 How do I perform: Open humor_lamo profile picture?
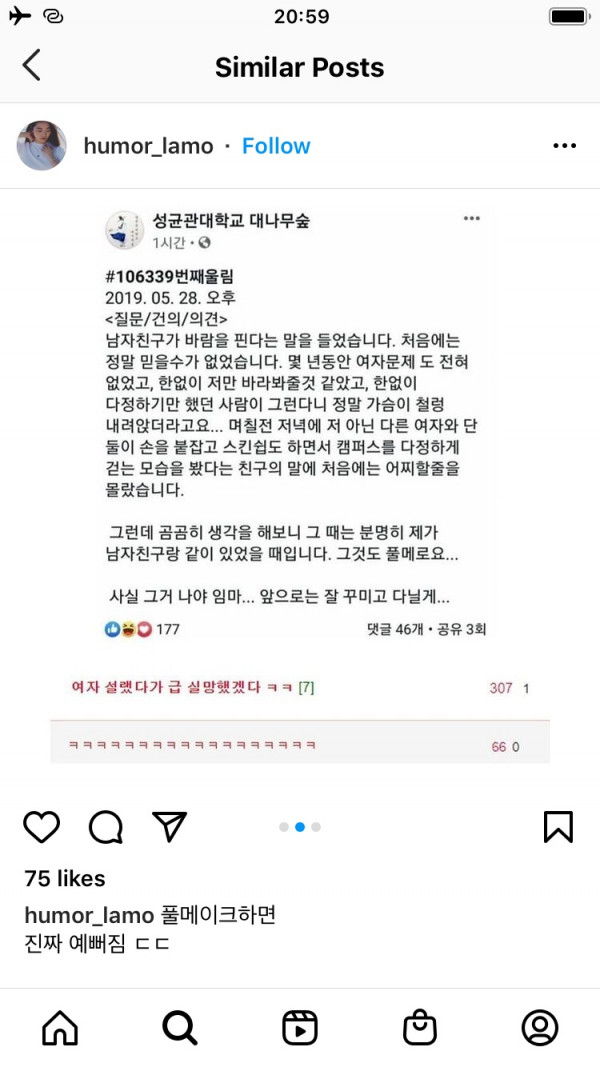click(41, 146)
